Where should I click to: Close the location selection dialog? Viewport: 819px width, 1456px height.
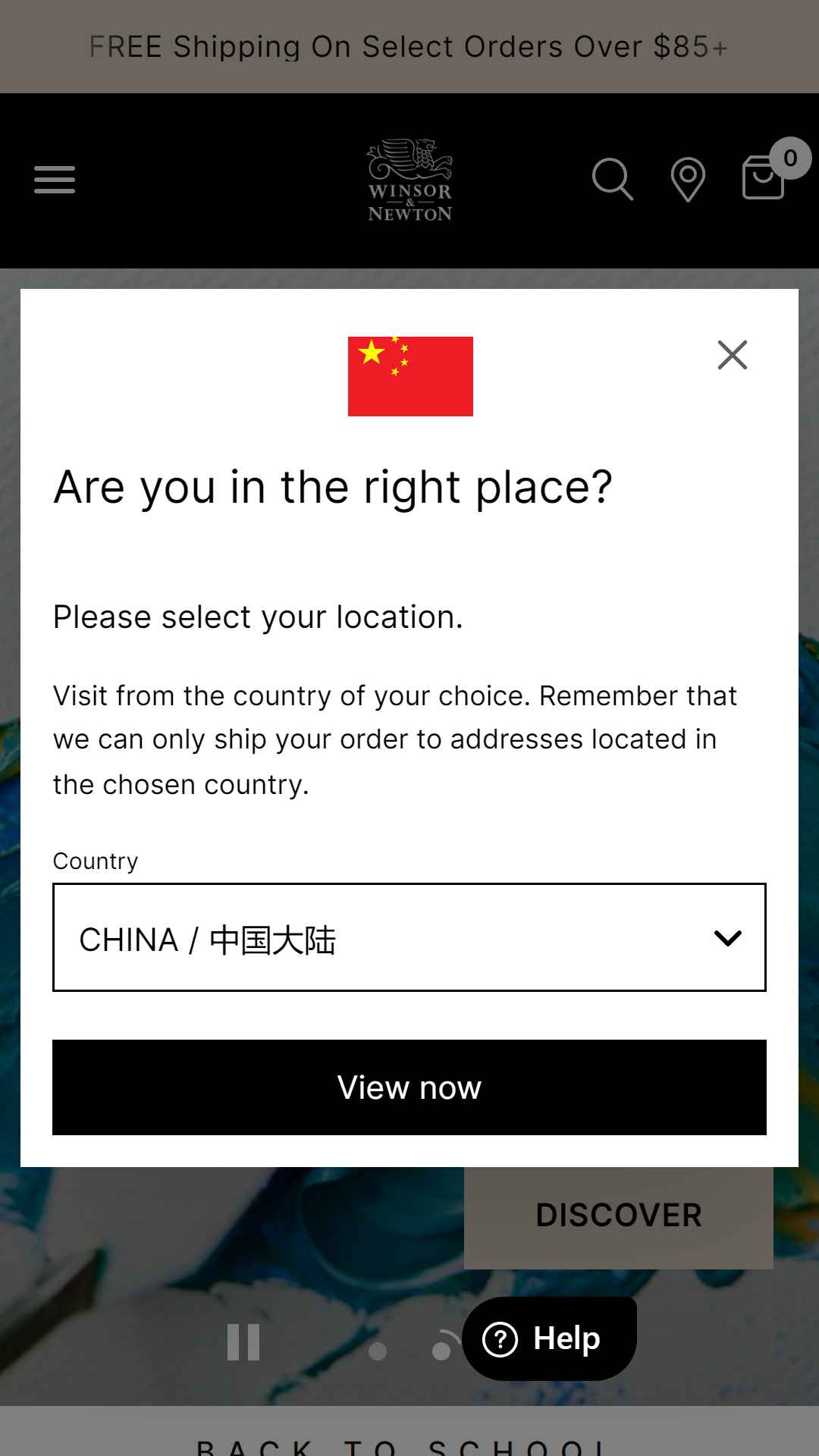[x=732, y=355]
